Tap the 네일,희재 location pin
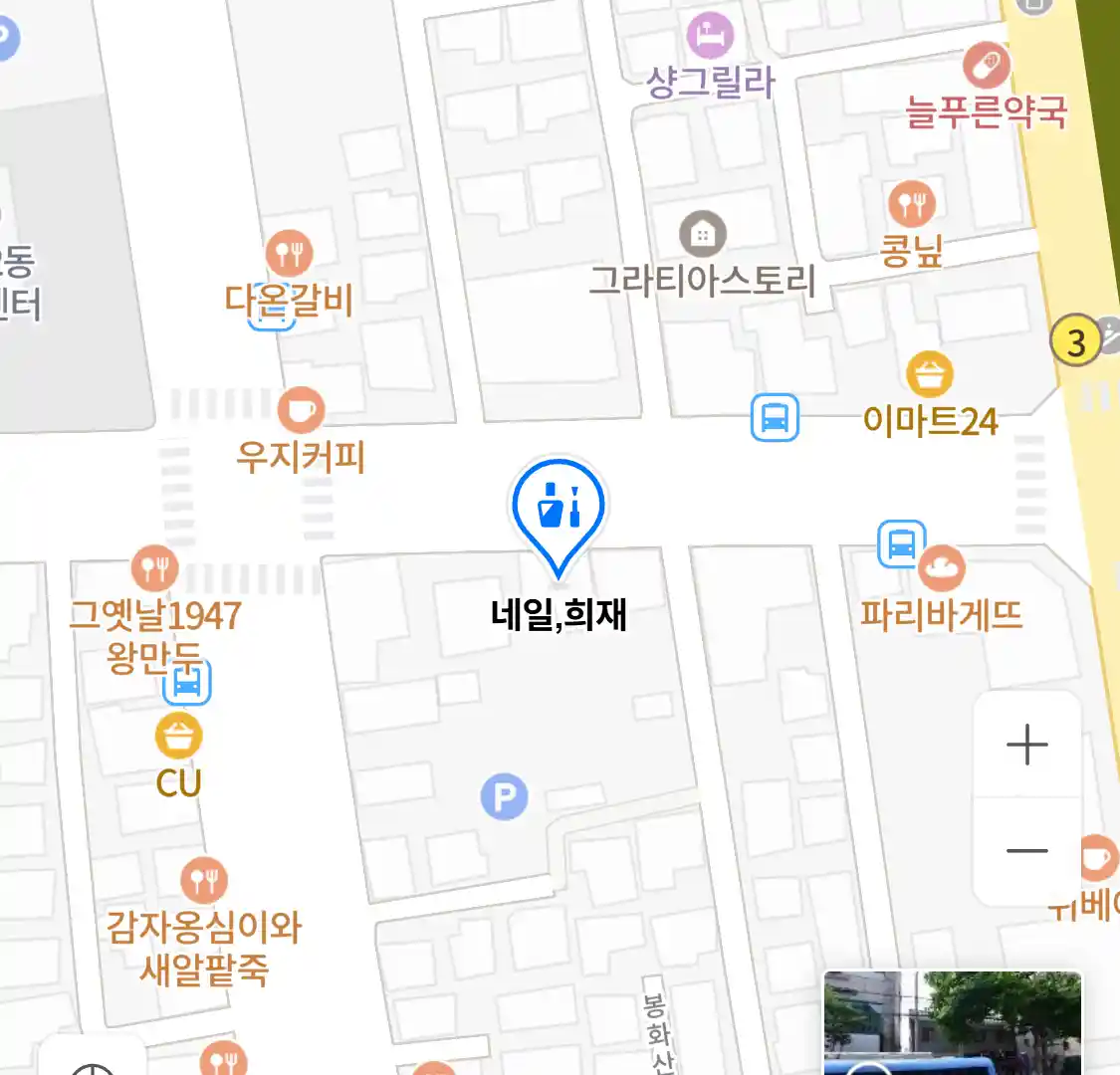Viewport: 1120px width, 1075px height. (x=559, y=508)
